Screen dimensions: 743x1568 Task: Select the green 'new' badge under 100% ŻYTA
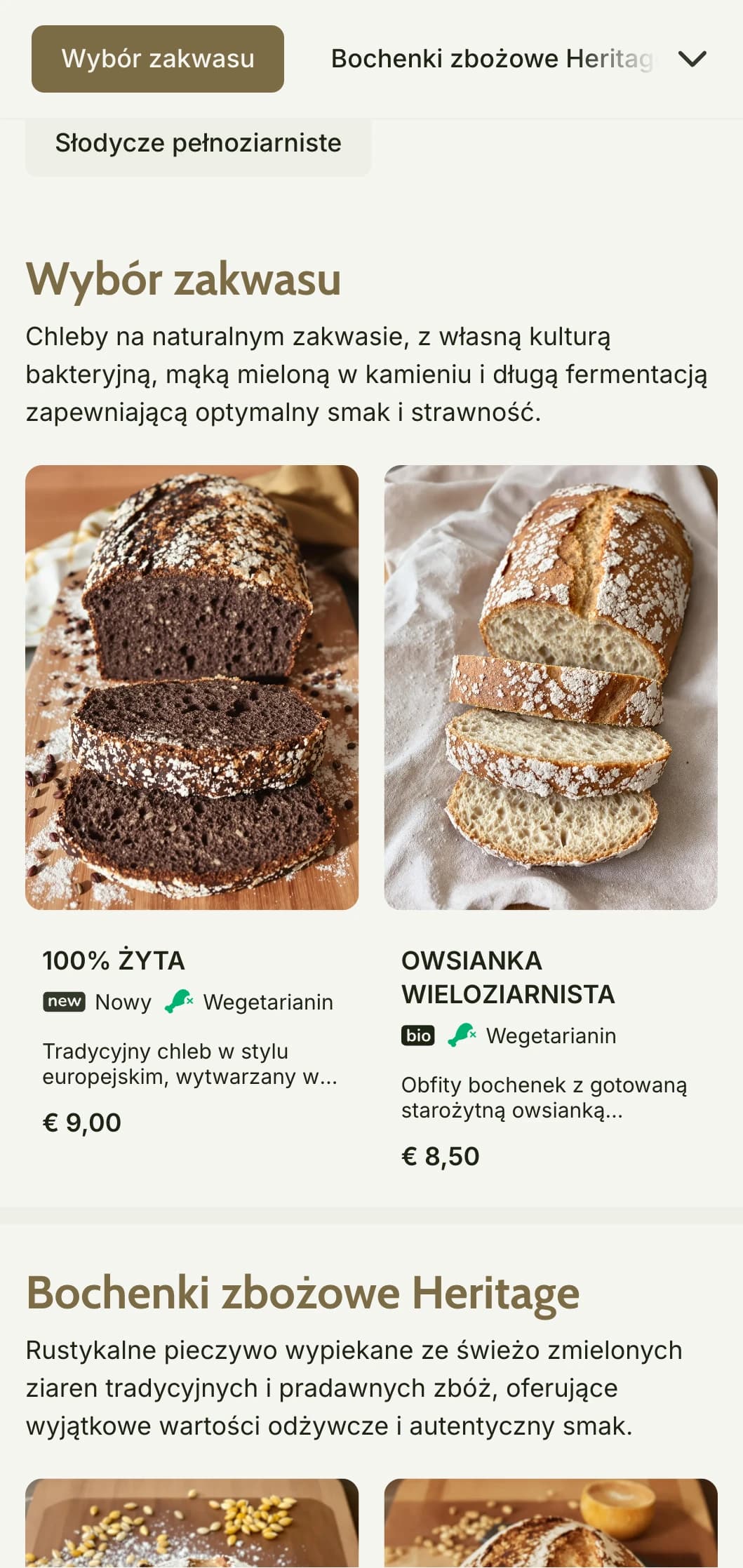coord(64,1002)
